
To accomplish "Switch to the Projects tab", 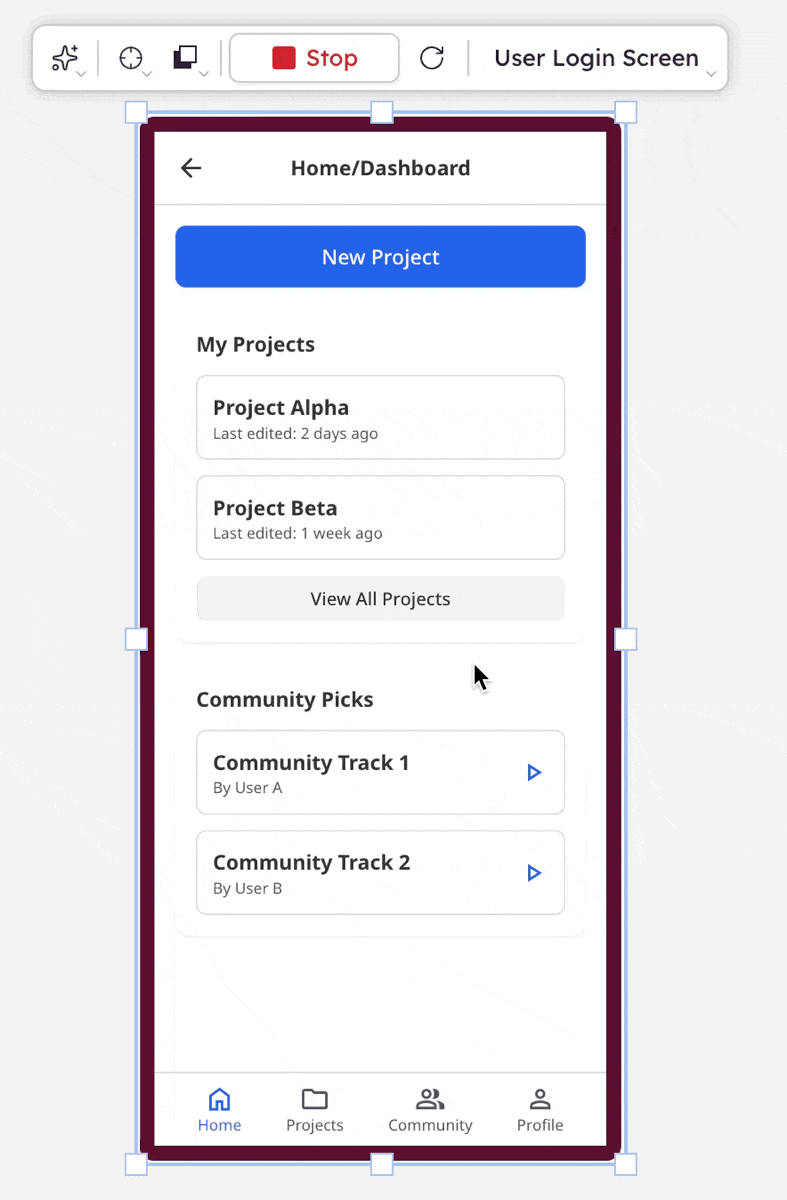I will [315, 1110].
